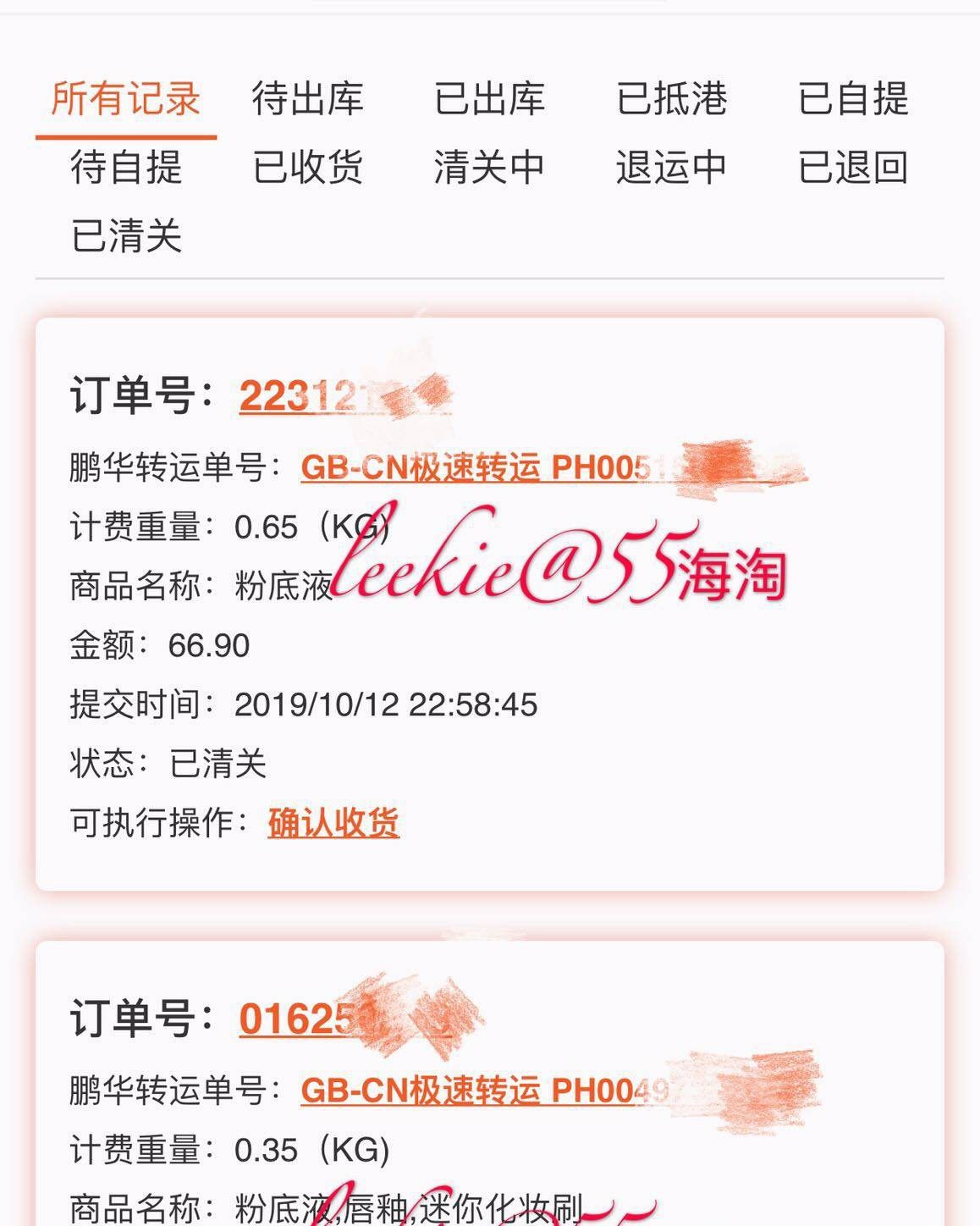
Task: Switch to the 已出库 tab
Action: tap(489, 99)
